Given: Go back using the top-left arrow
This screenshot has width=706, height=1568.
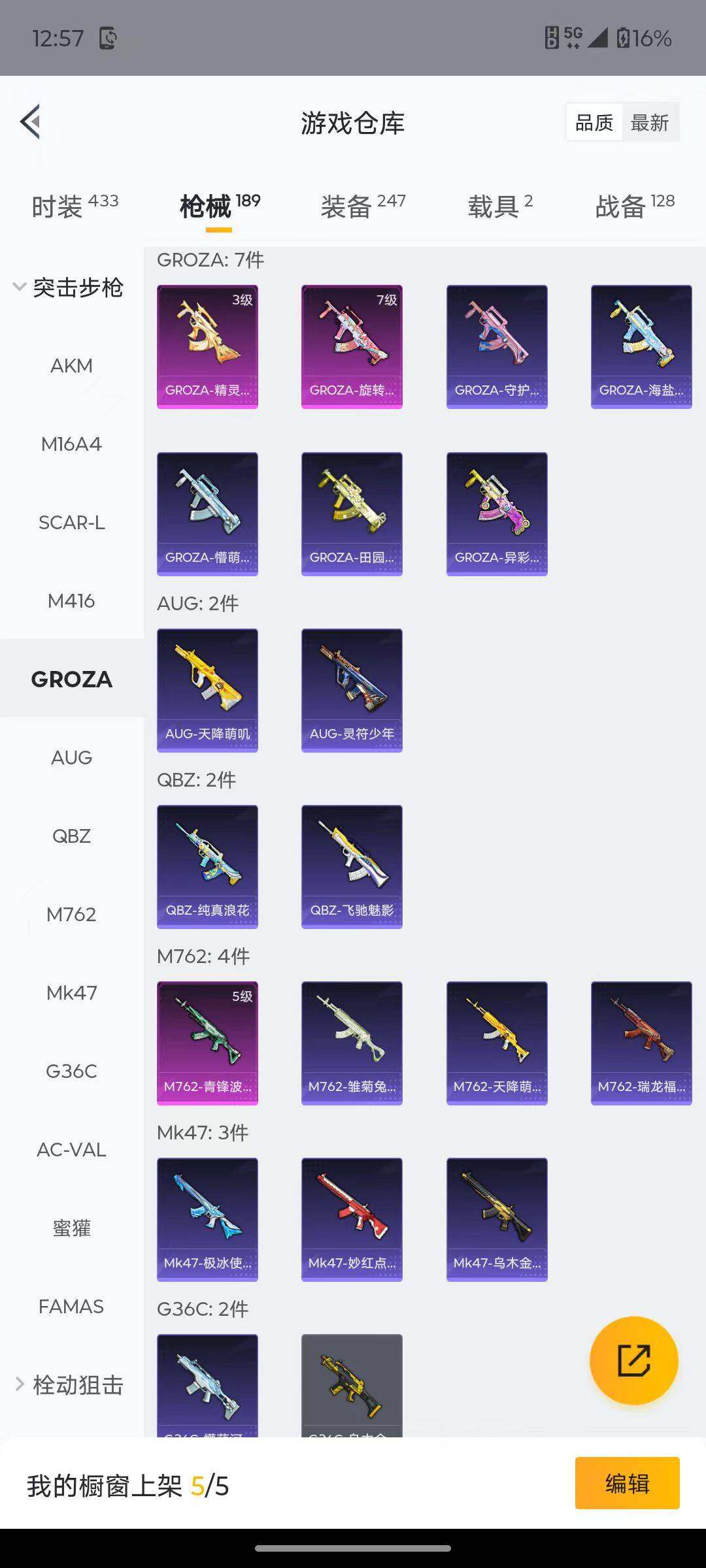Looking at the screenshot, I should click(x=31, y=122).
